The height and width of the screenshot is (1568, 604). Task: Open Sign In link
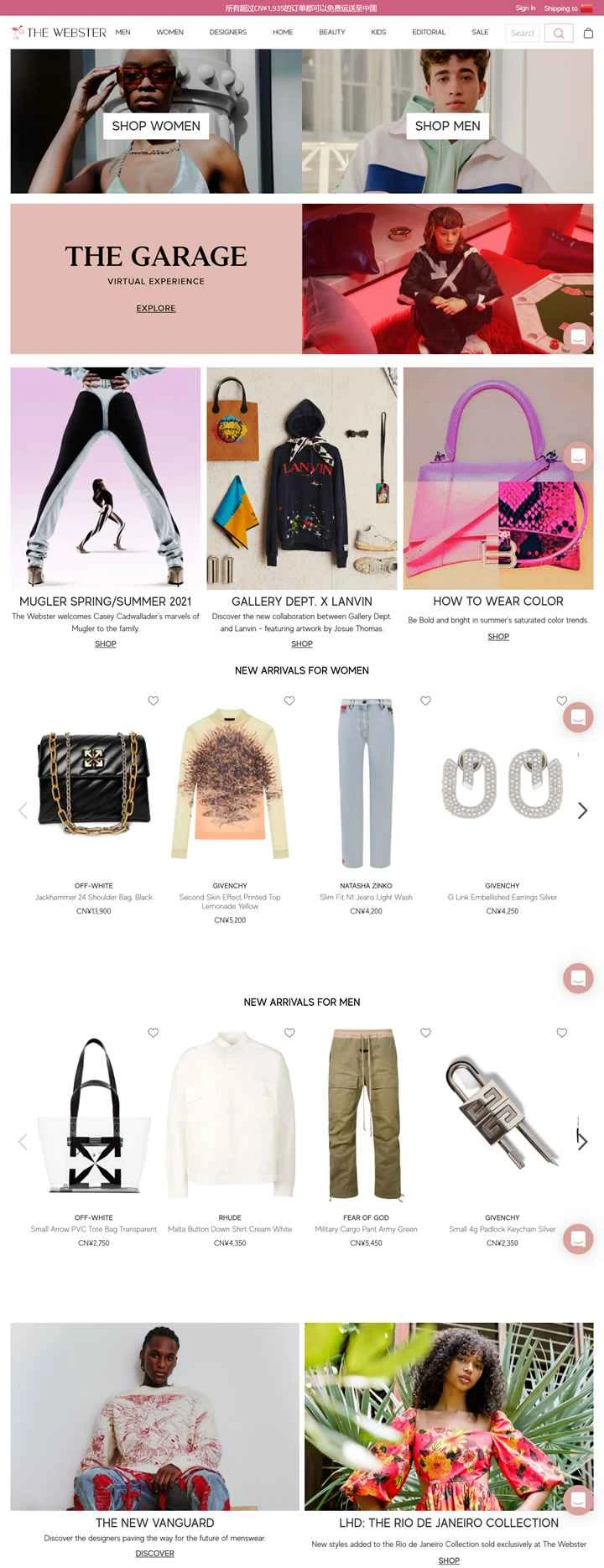point(525,8)
